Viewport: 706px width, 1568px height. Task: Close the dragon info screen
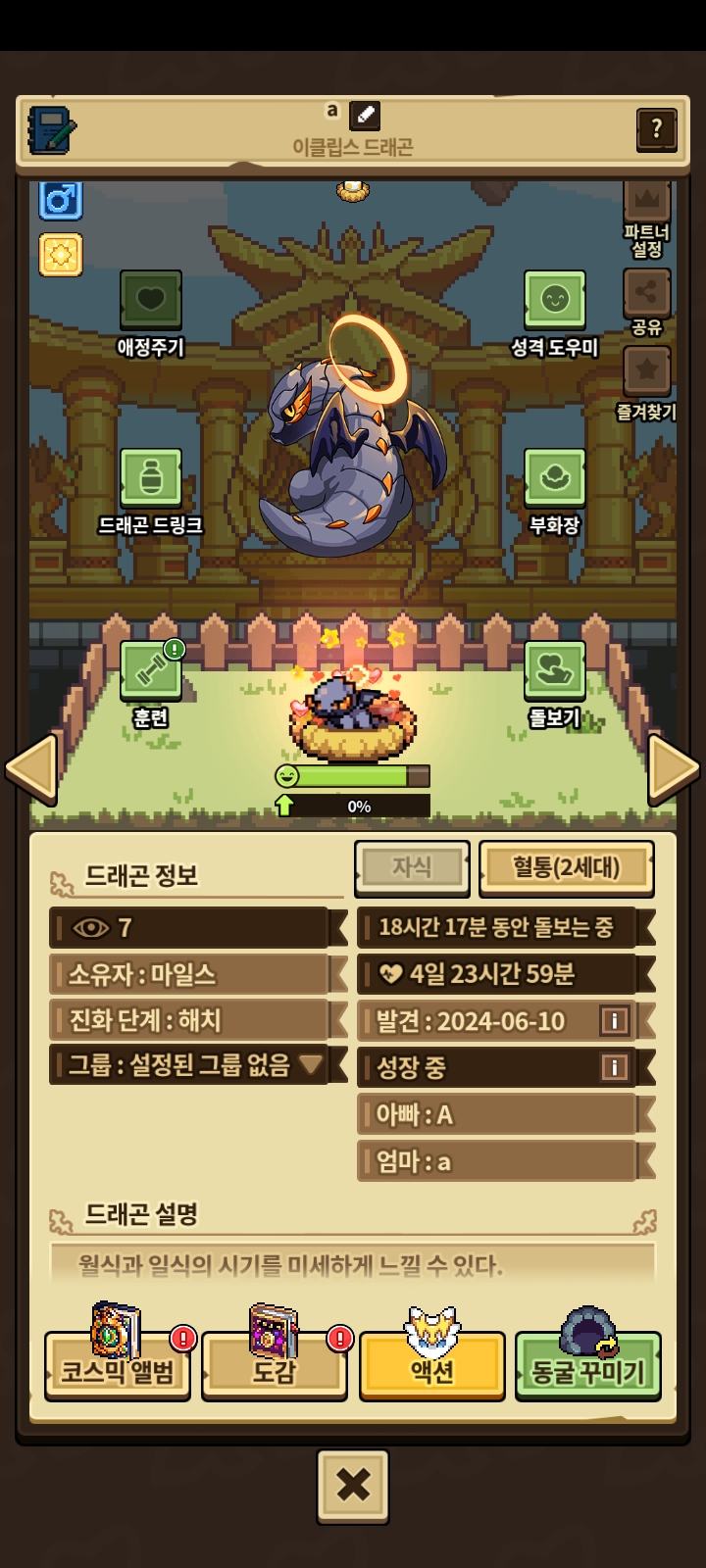click(353, 1486)
